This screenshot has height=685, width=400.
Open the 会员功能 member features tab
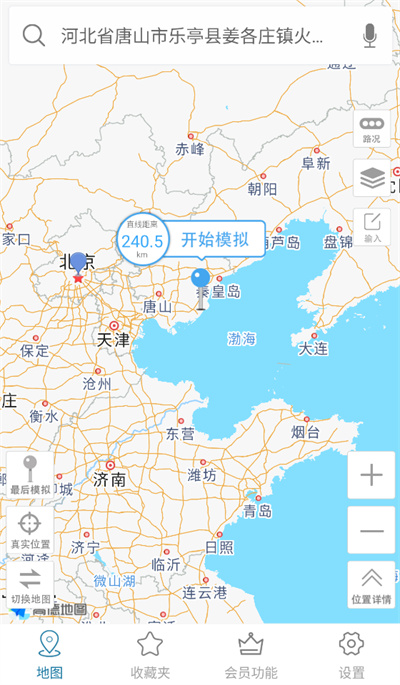tap(251, 654)
